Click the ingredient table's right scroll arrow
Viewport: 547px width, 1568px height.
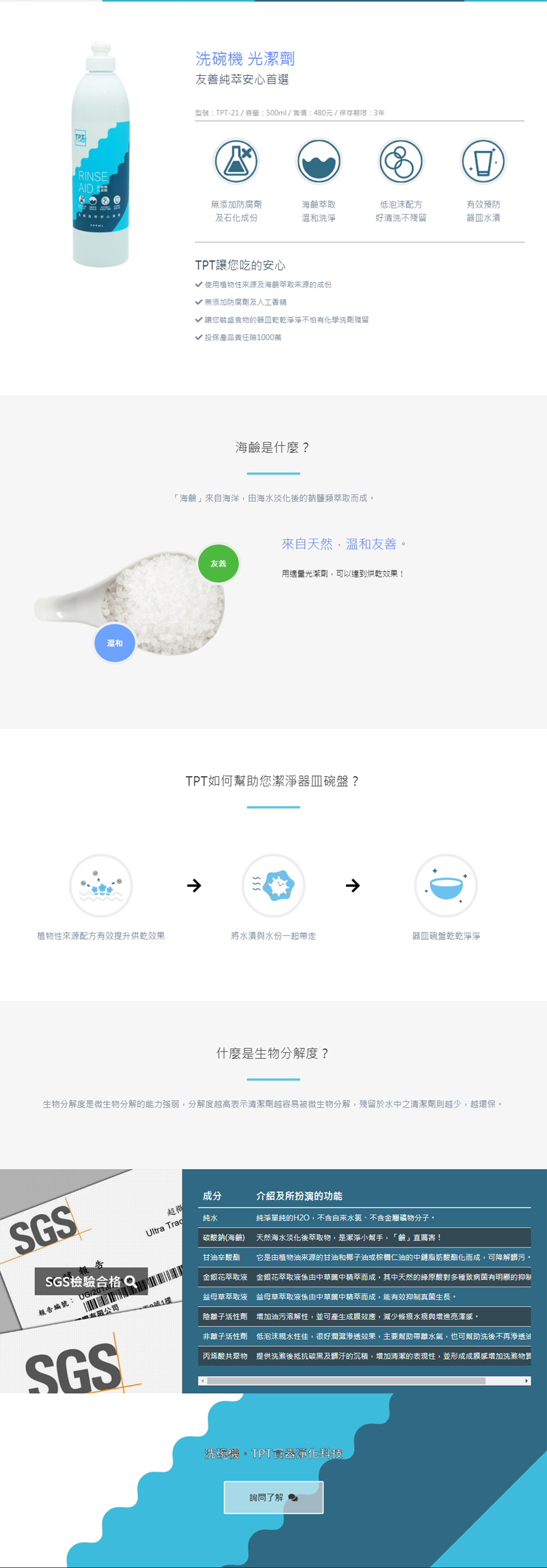[x=526, y=1381]
